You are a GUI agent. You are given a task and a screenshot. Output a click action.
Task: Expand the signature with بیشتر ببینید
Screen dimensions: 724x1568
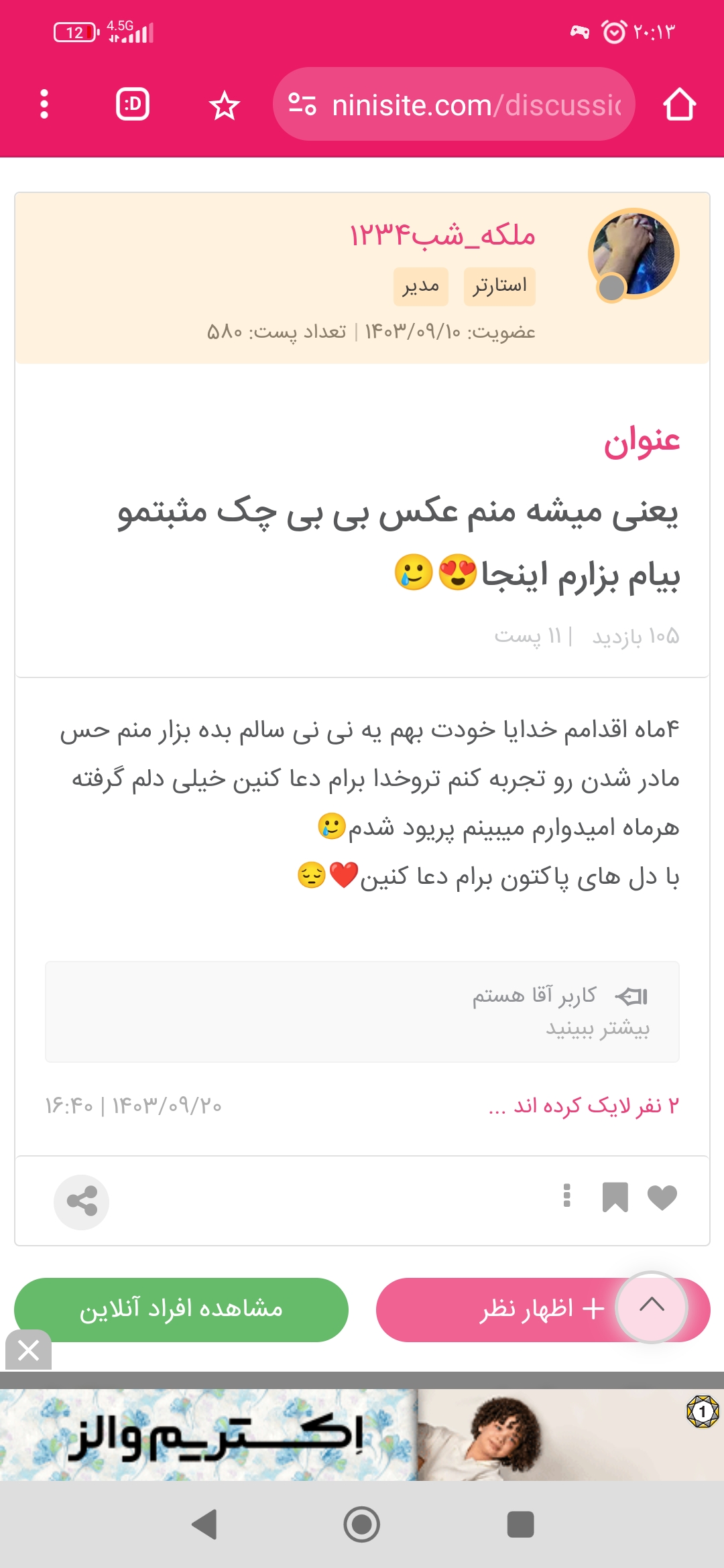pos(597,1028)
